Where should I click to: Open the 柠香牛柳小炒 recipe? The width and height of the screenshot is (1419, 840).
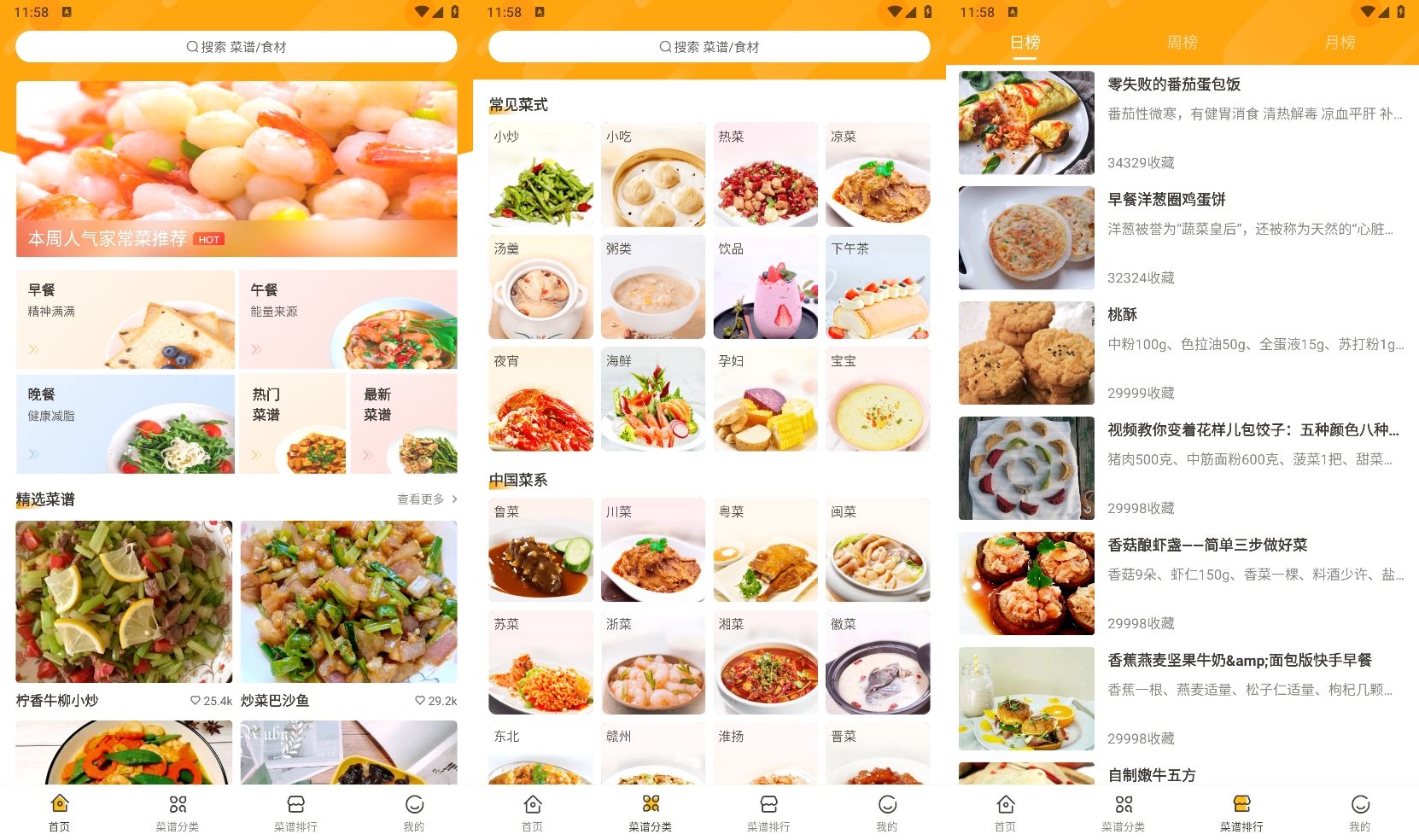click(x=124, y=602)
